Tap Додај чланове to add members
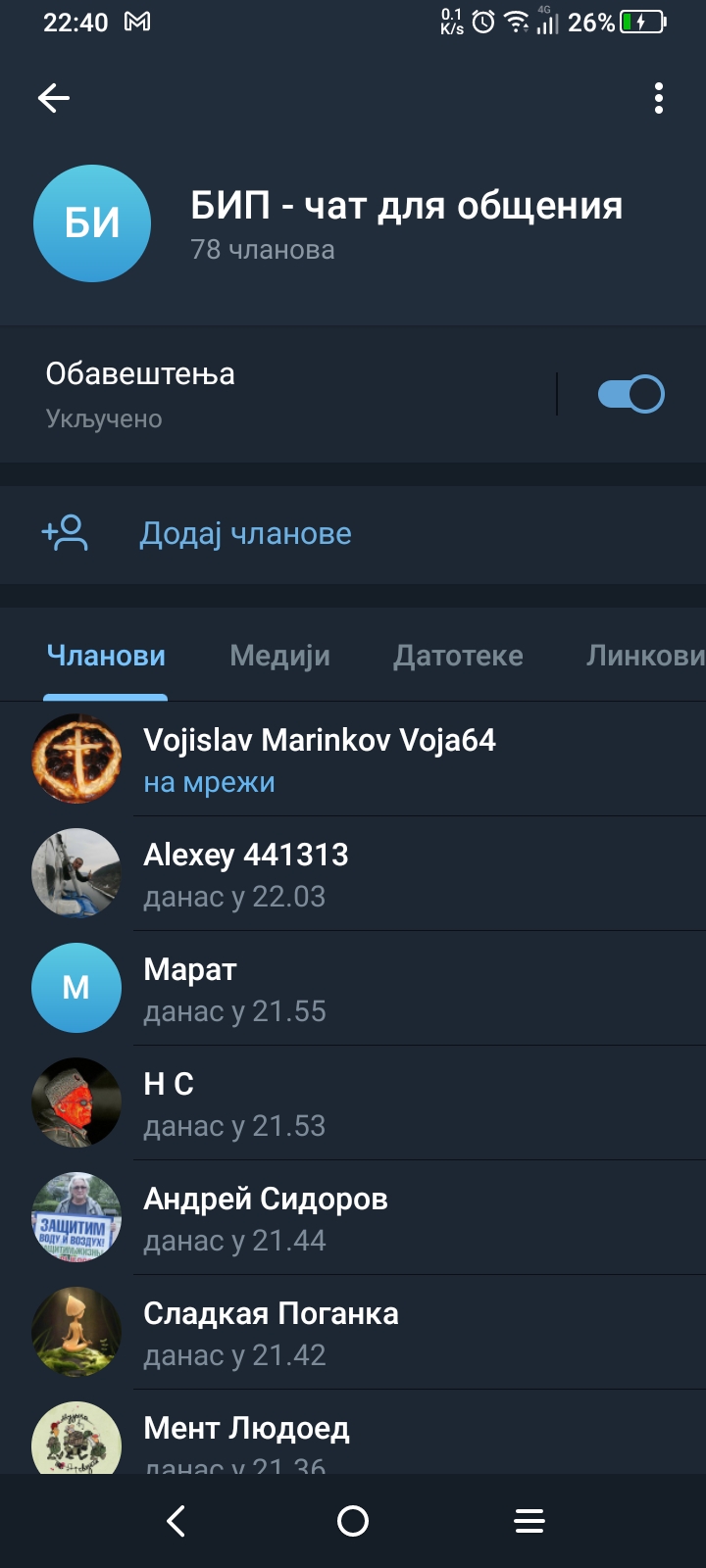 point(245,533)
